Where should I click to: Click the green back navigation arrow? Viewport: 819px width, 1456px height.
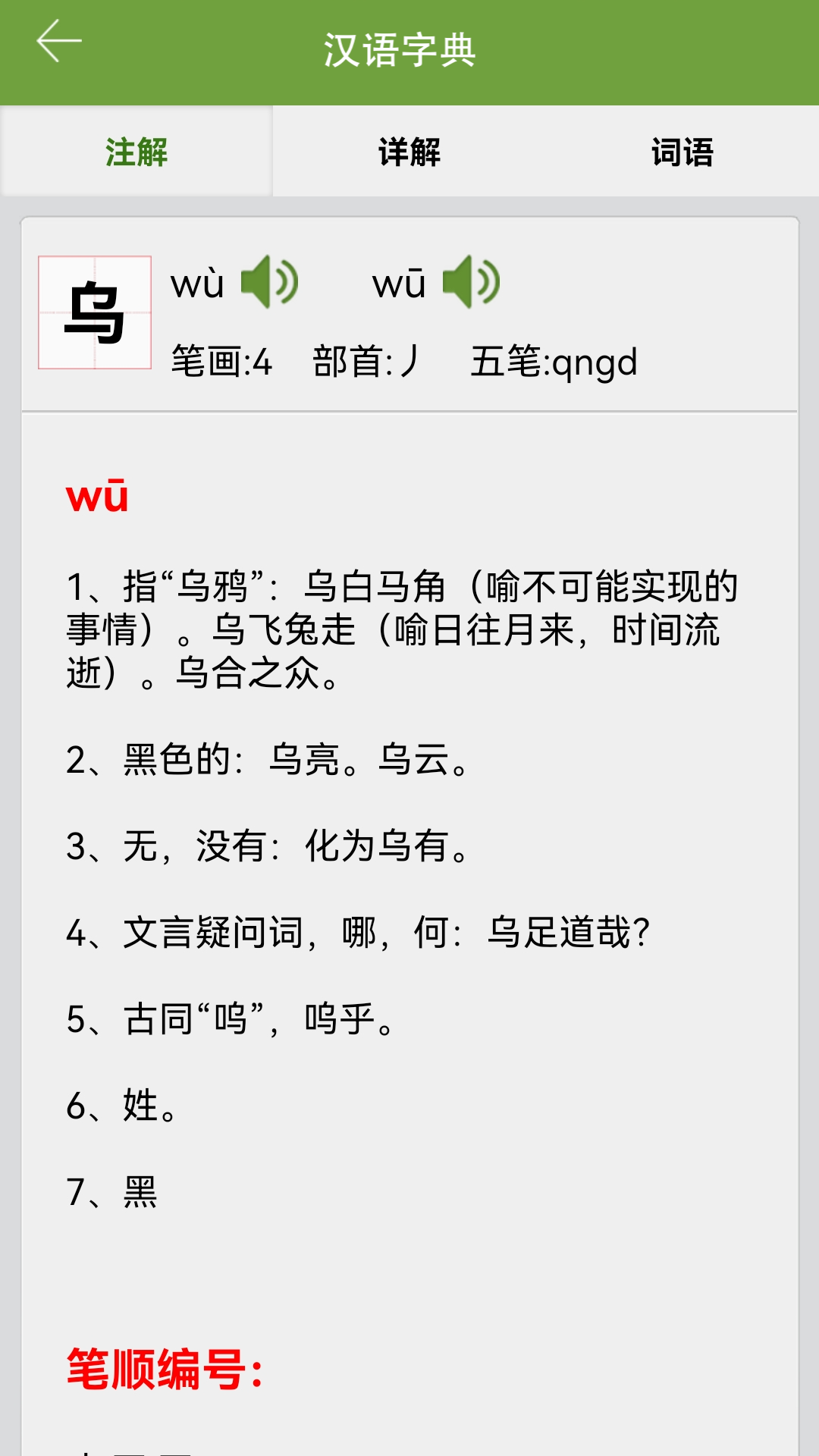[59, 41]
